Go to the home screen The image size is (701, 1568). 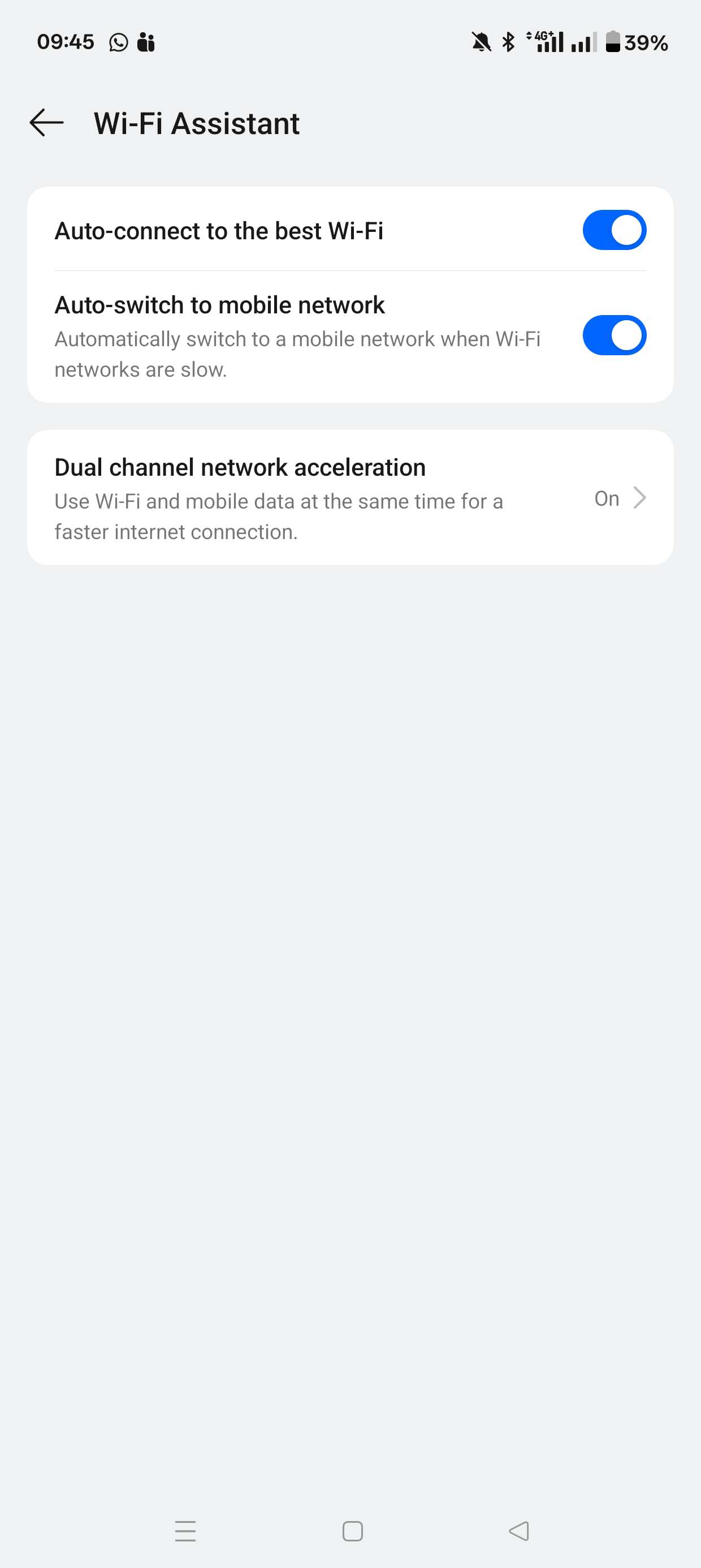[x=352, y=1531]
